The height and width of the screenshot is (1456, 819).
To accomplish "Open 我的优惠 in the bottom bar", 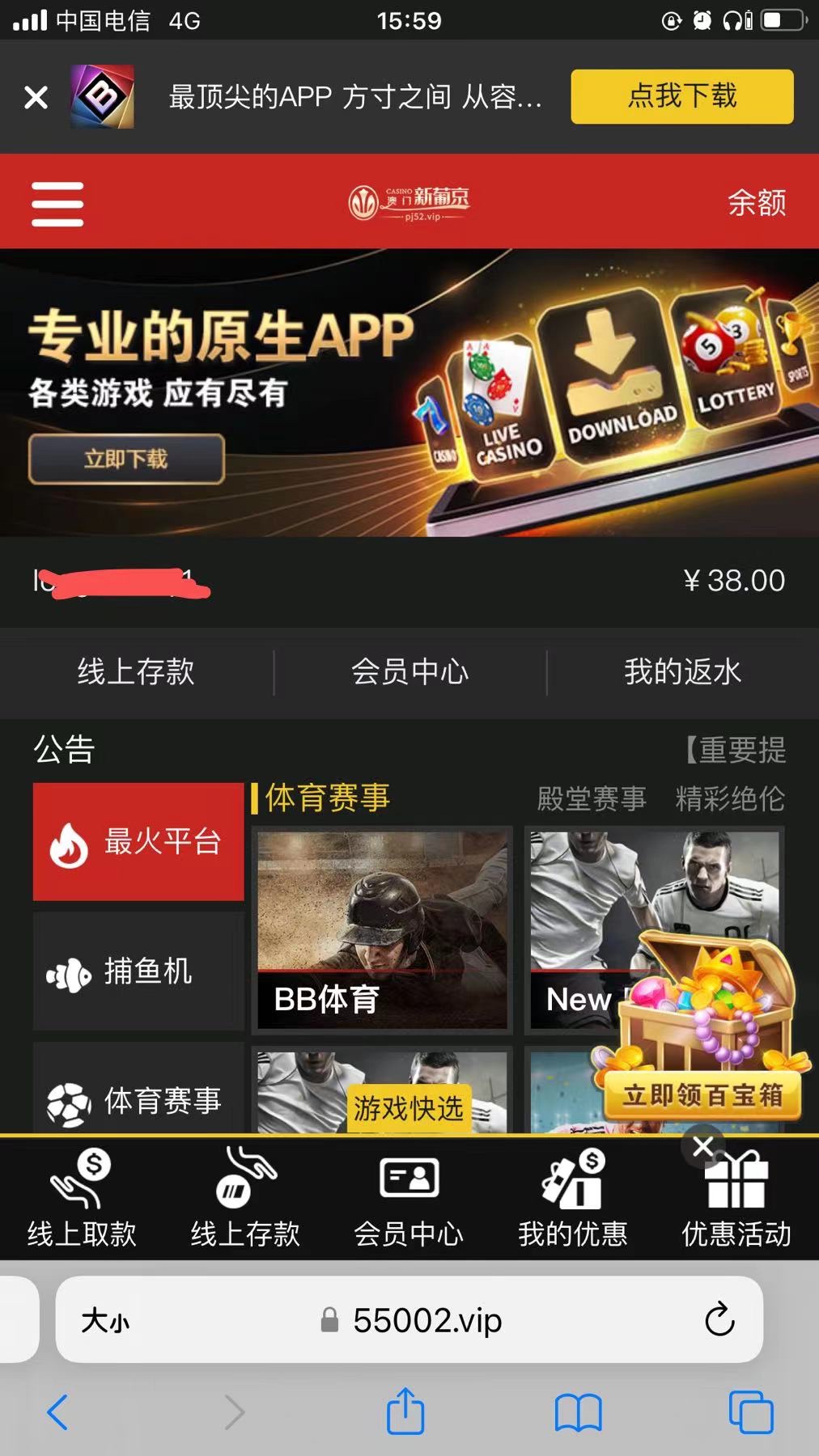I will [x=572, y=1199].
